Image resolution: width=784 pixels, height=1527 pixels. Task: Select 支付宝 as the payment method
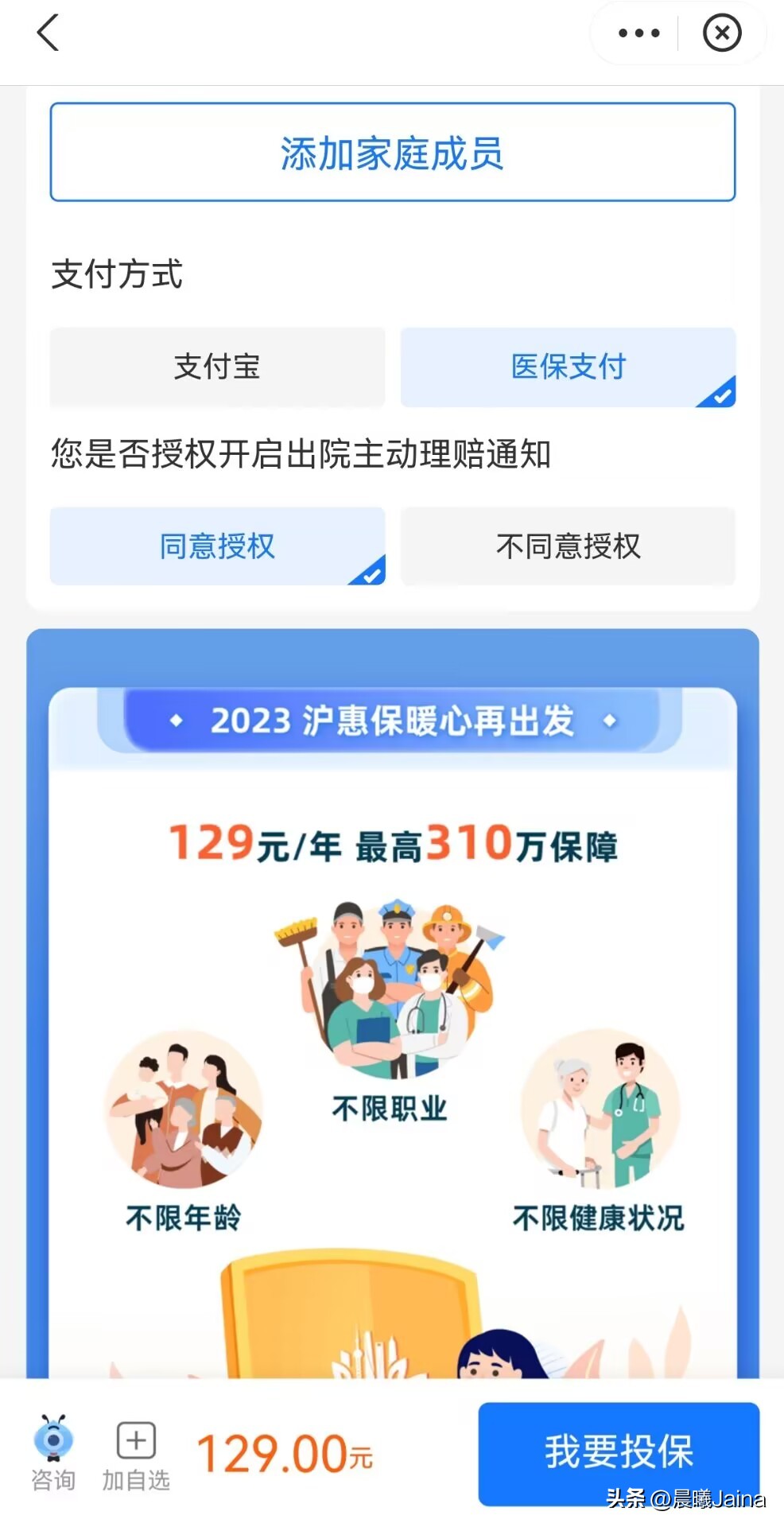(x=216, y=367)
